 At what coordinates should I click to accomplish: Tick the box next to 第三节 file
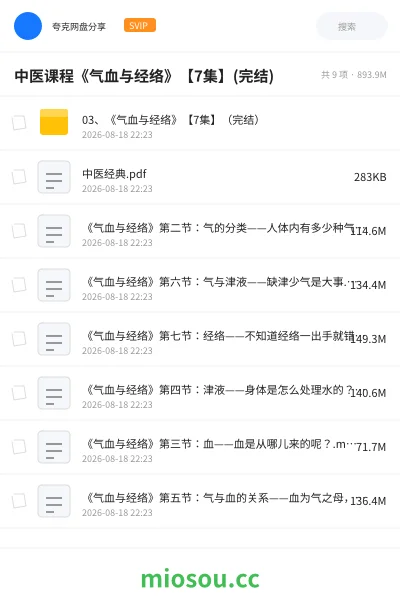pos(19,447)
